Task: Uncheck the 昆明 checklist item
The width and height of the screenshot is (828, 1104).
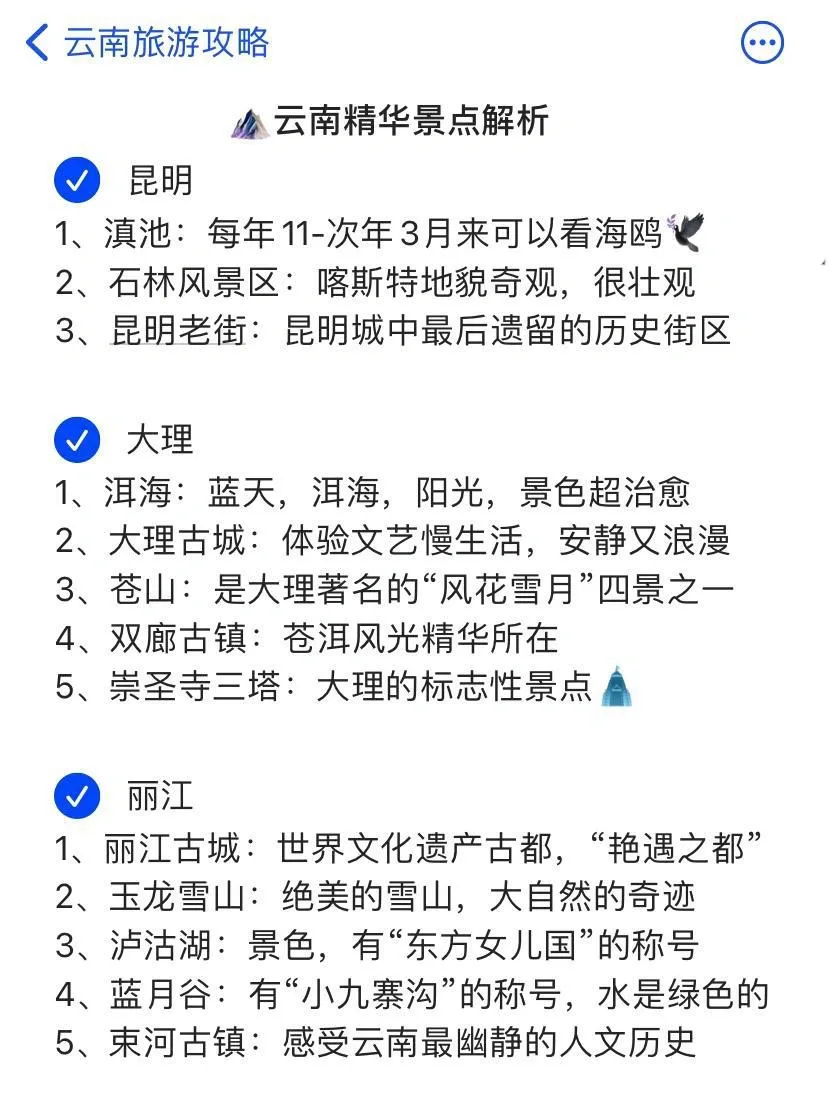Action: [77, 181]
